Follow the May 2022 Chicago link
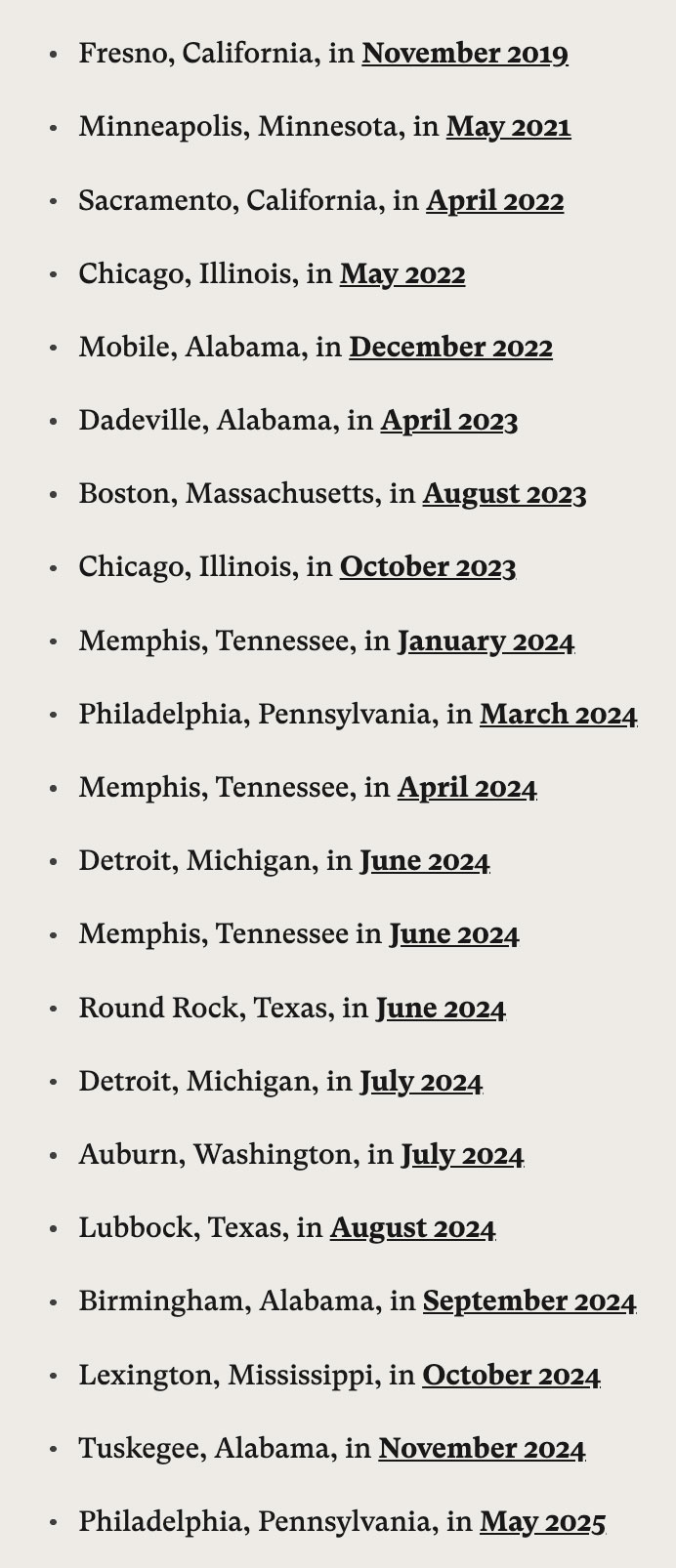The height and width of the screenshot is (1568, 676). pyautogui.click(x=402, y=274)
